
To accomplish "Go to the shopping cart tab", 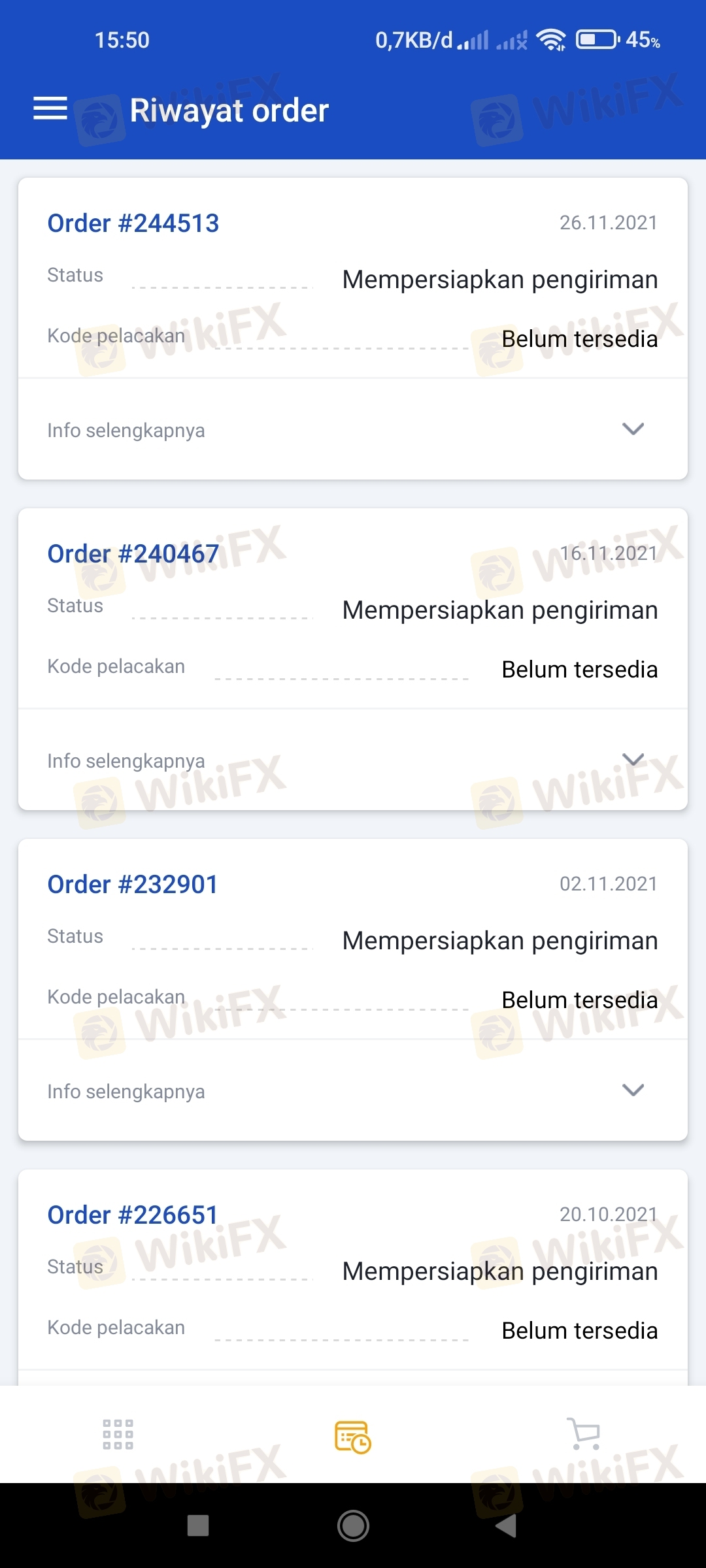I will tap(584, 1435).
